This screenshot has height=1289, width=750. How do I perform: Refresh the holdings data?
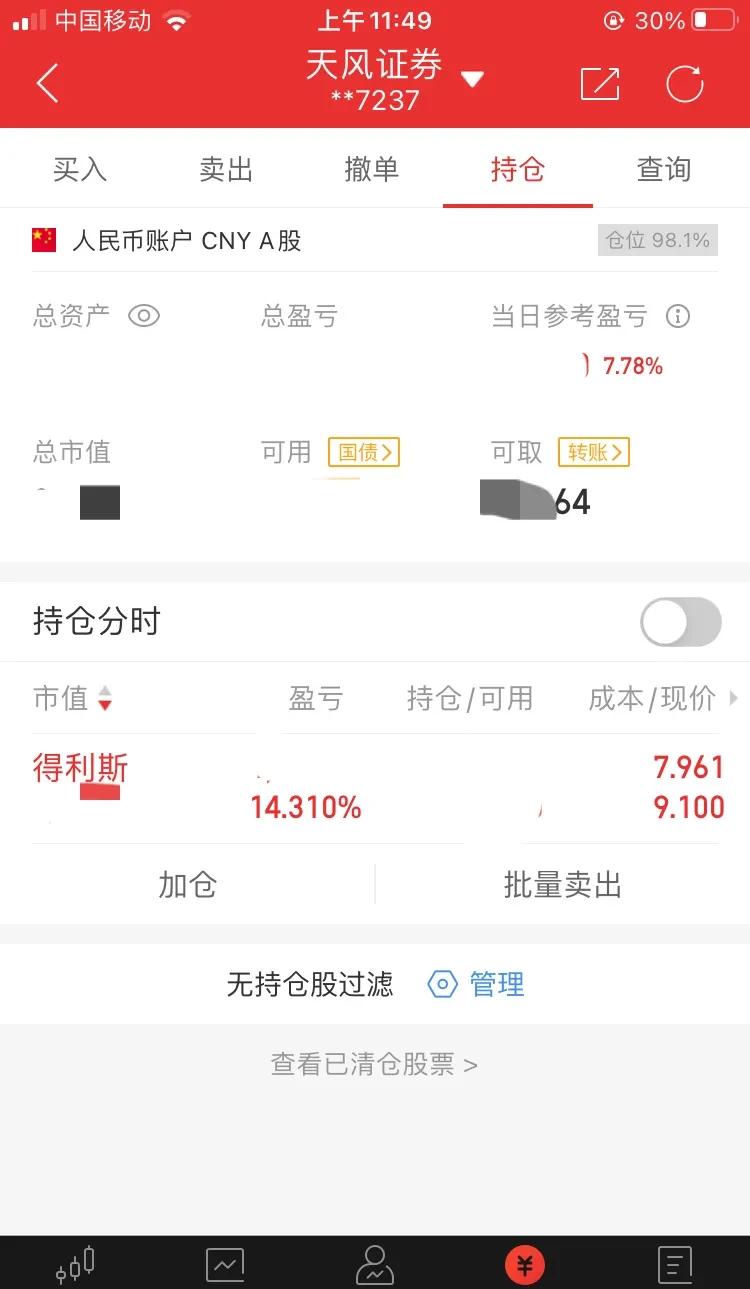point(685,83)
